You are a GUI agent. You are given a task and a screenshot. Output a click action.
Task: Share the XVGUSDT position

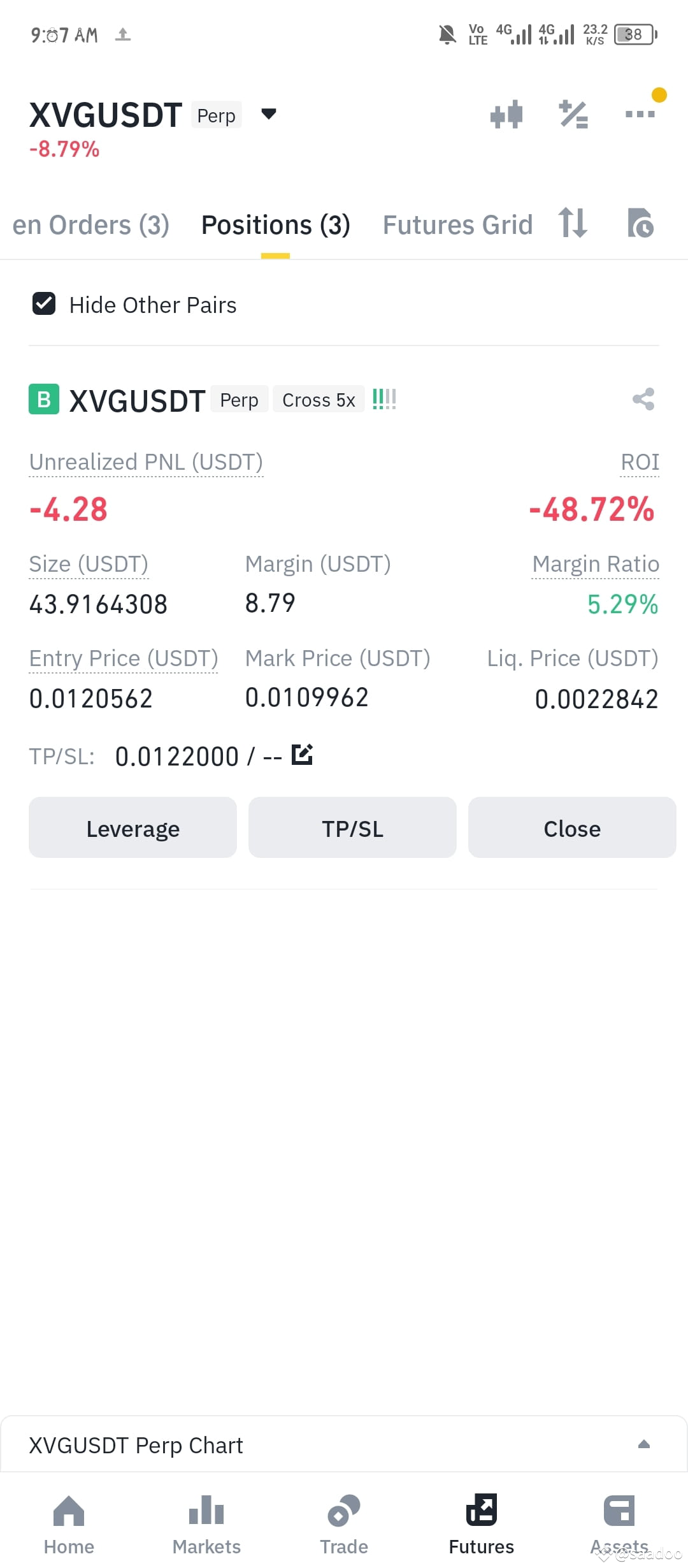click(643, 400)
